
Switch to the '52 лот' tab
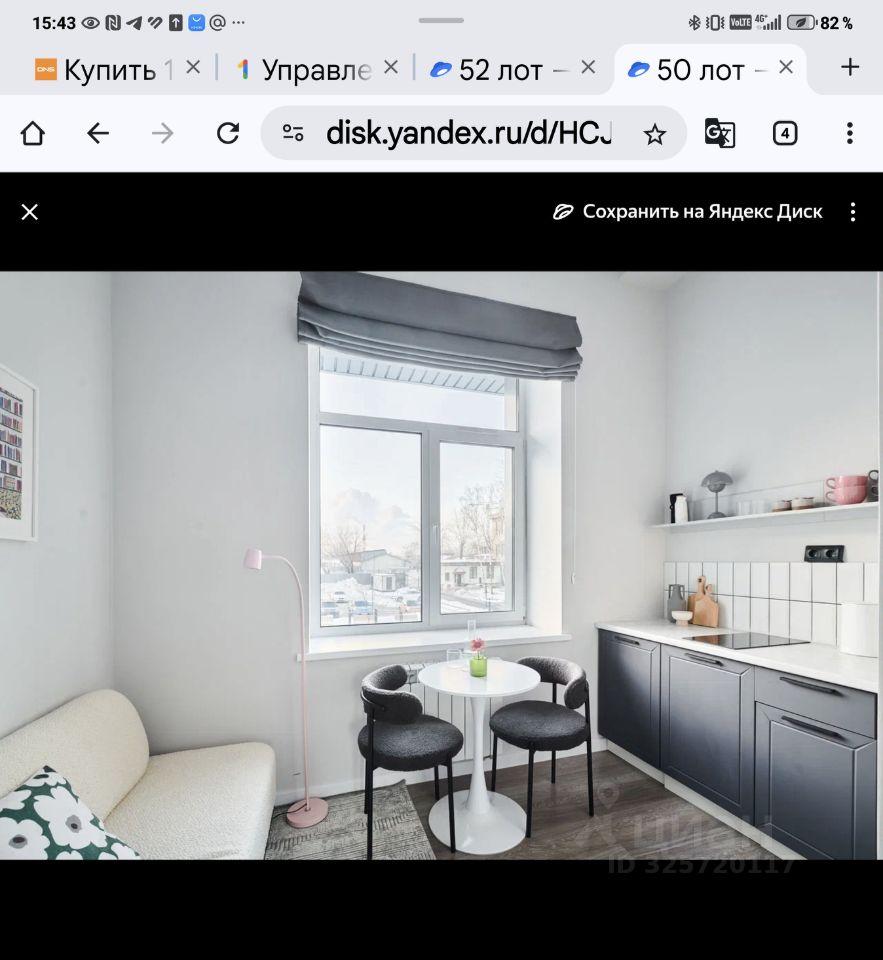499,69
